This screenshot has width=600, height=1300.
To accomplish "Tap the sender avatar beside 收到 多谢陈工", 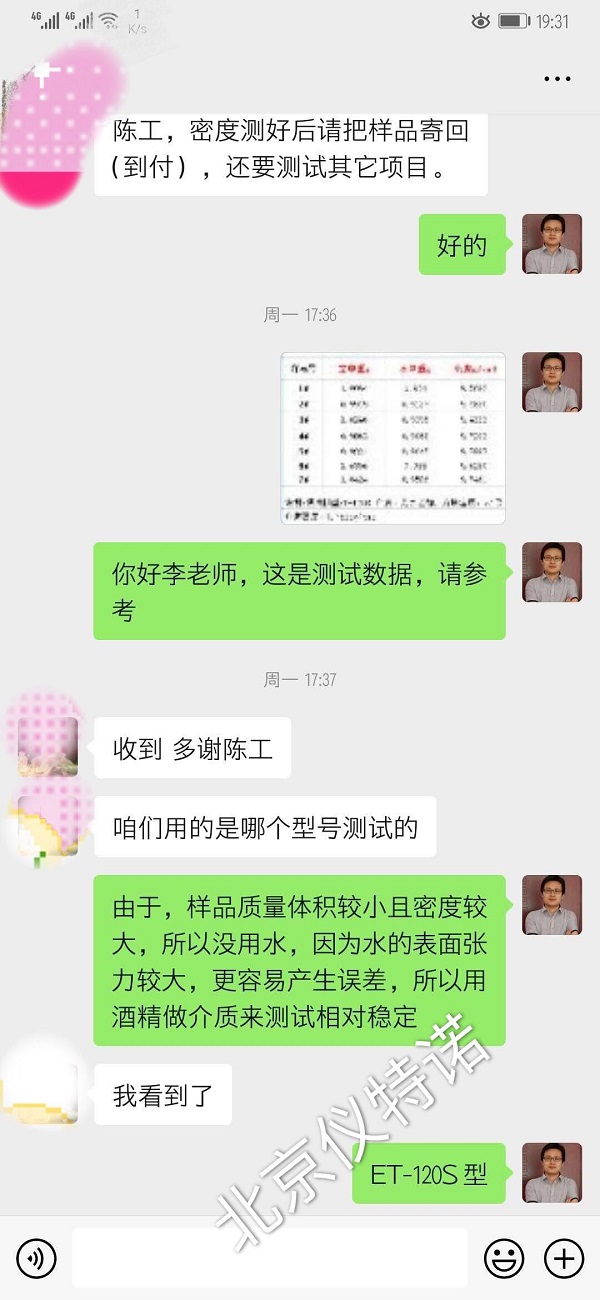I will [48, 747].
